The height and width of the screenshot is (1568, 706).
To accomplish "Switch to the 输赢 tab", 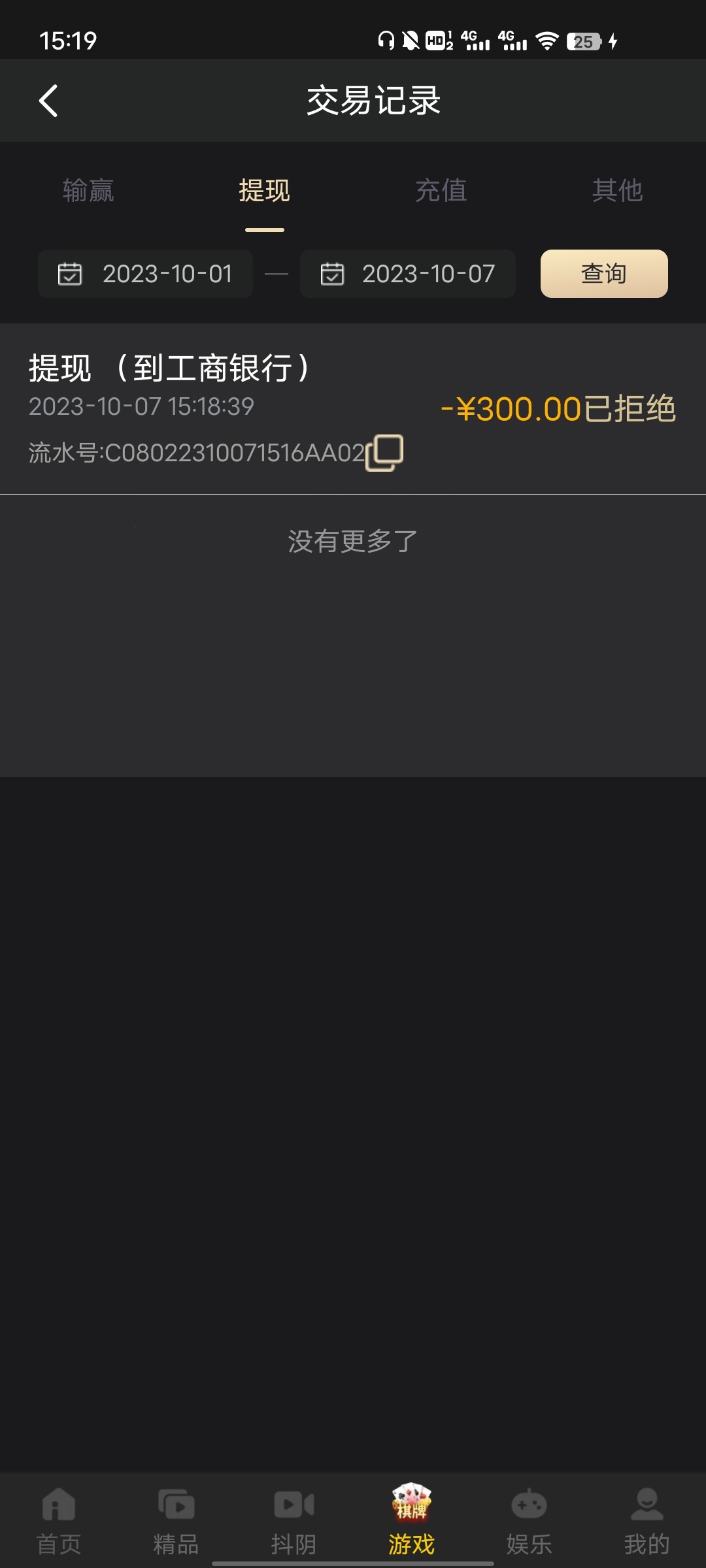I will (88, 191).
